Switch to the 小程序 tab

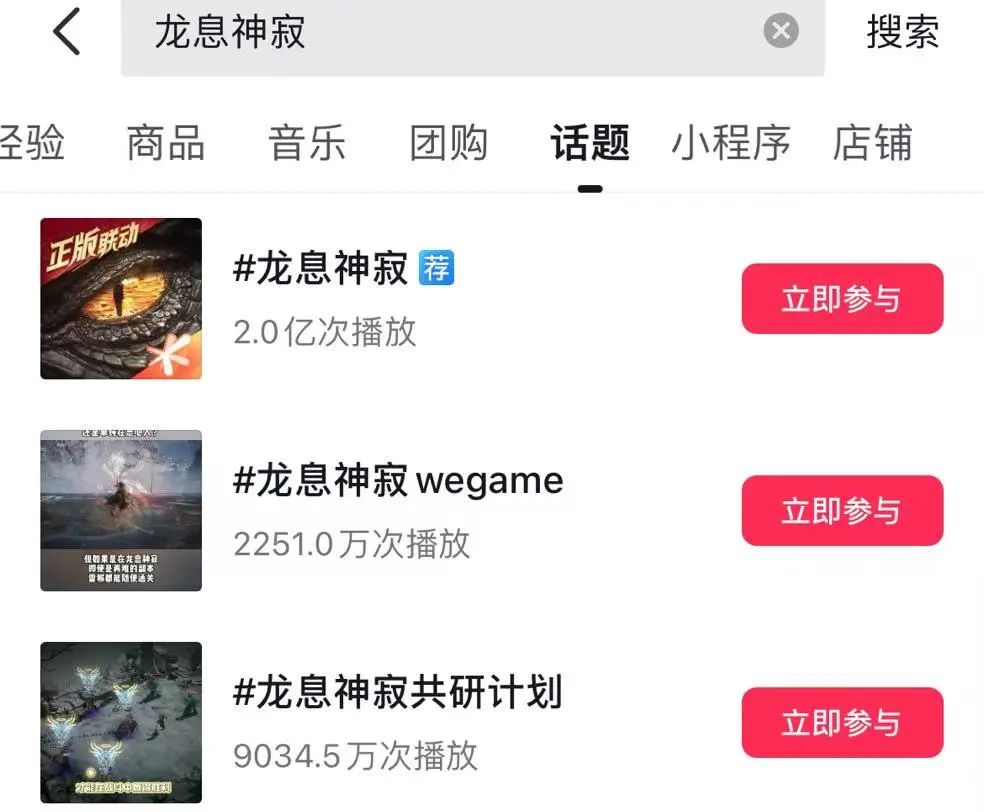coord(730,143)
